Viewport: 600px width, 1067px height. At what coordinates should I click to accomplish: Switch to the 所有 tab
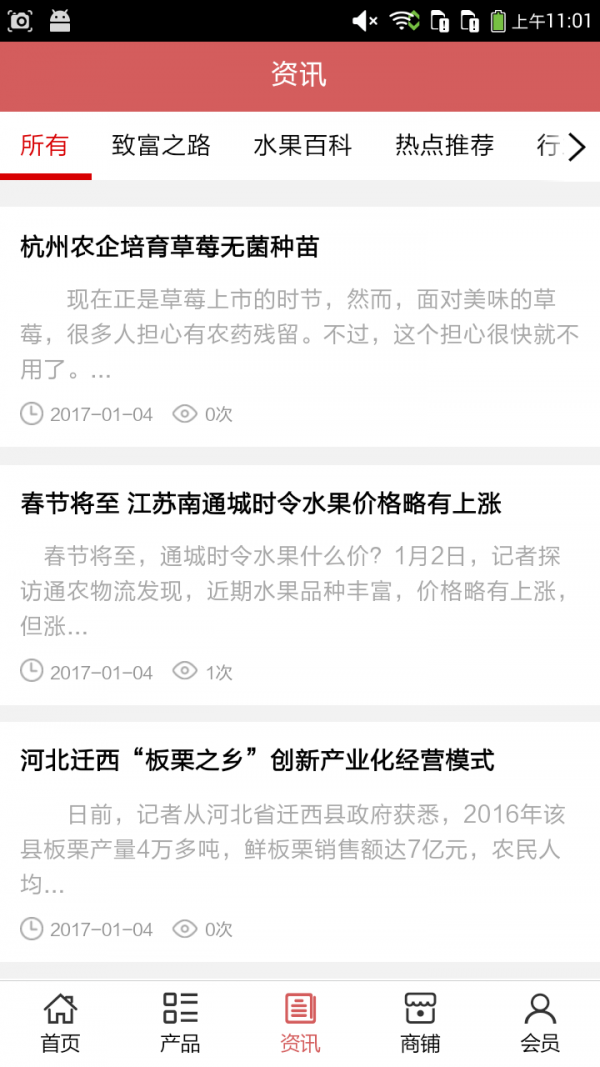pyautogui.click(x=45, y=146)
